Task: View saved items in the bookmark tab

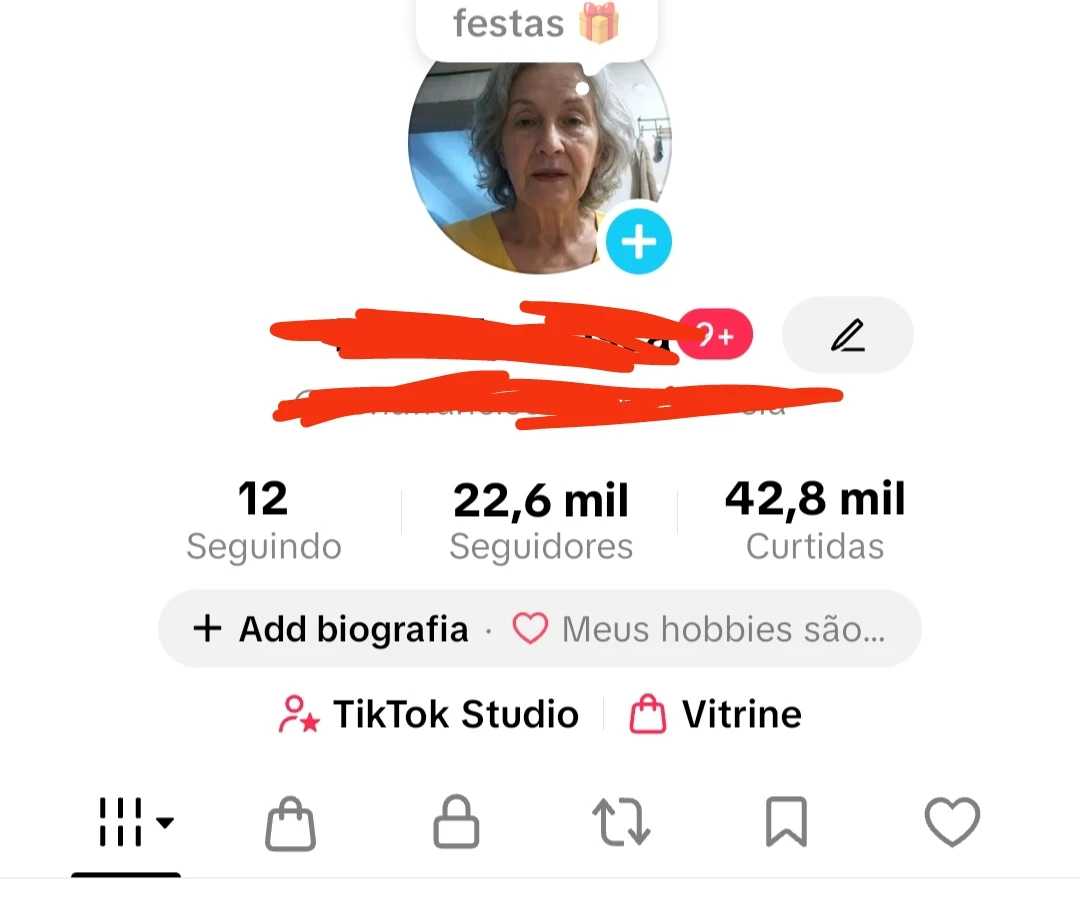Action: click(x=786, y=823)
